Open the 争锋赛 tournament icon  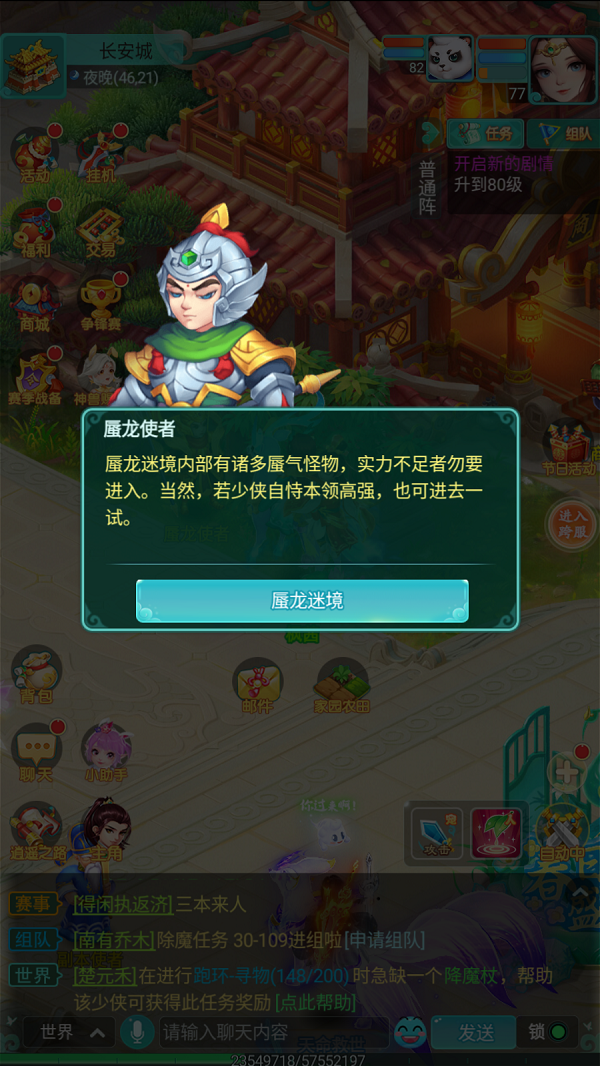coord(100,301)
